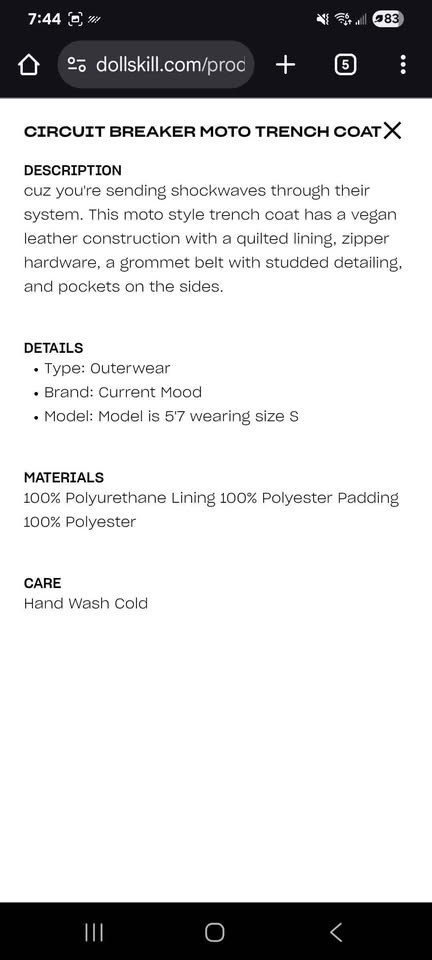432x960 pixels.
Task: View site information icon in address bar
Action: click(x=76, y=65)
